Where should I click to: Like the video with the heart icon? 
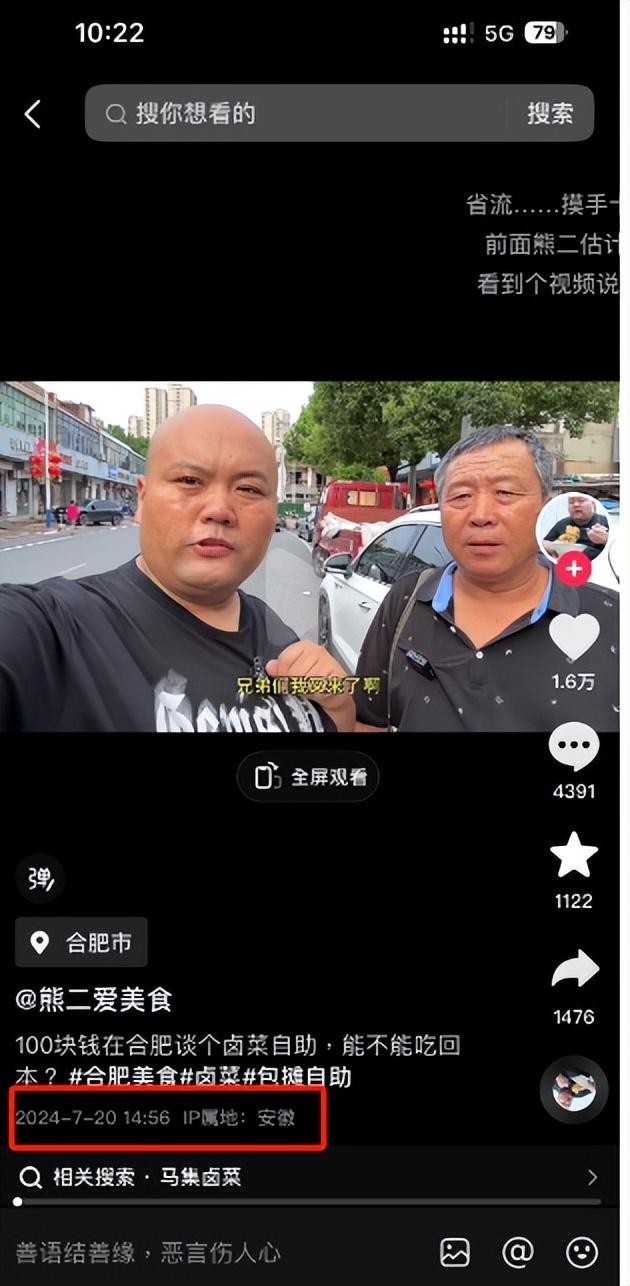click(574, 638)
